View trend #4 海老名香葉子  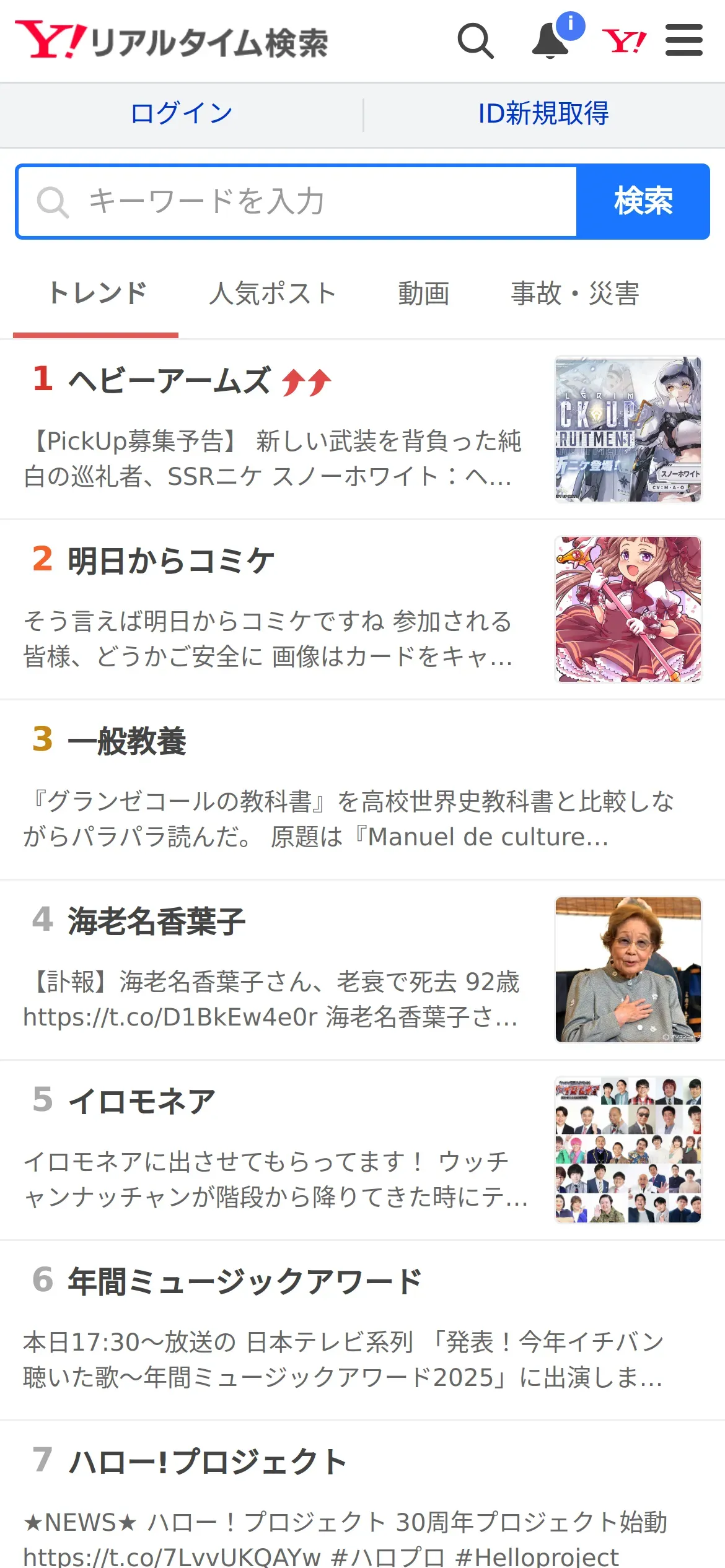point(156,921)
